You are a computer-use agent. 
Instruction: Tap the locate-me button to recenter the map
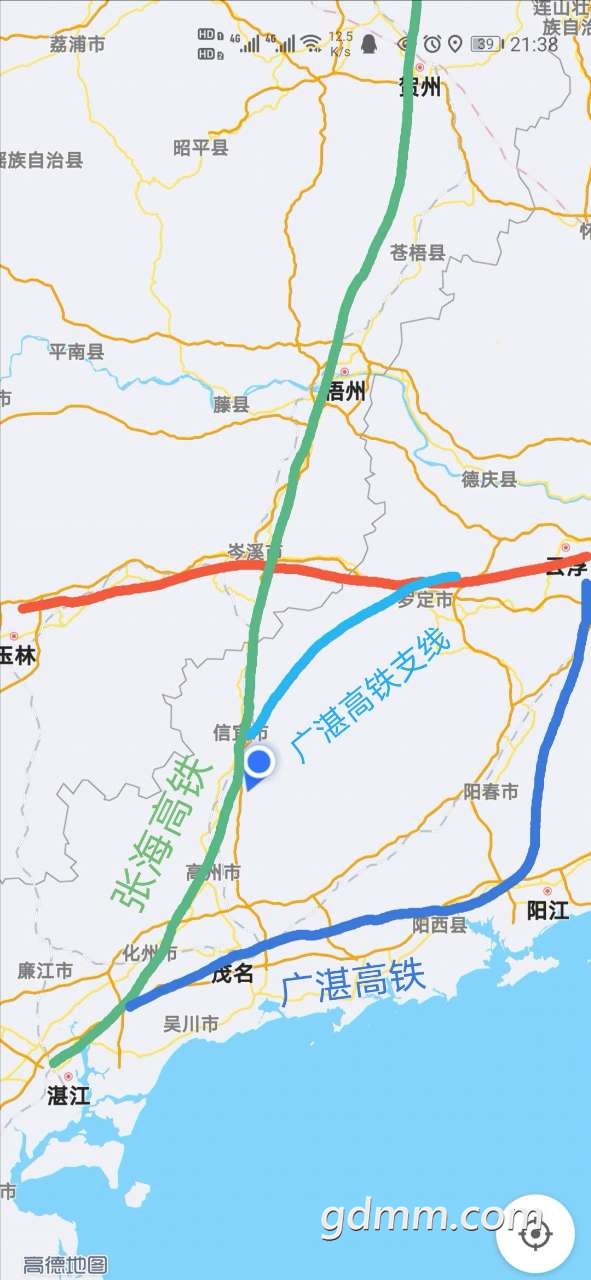pyautogui.click(x=536, y=1233)
